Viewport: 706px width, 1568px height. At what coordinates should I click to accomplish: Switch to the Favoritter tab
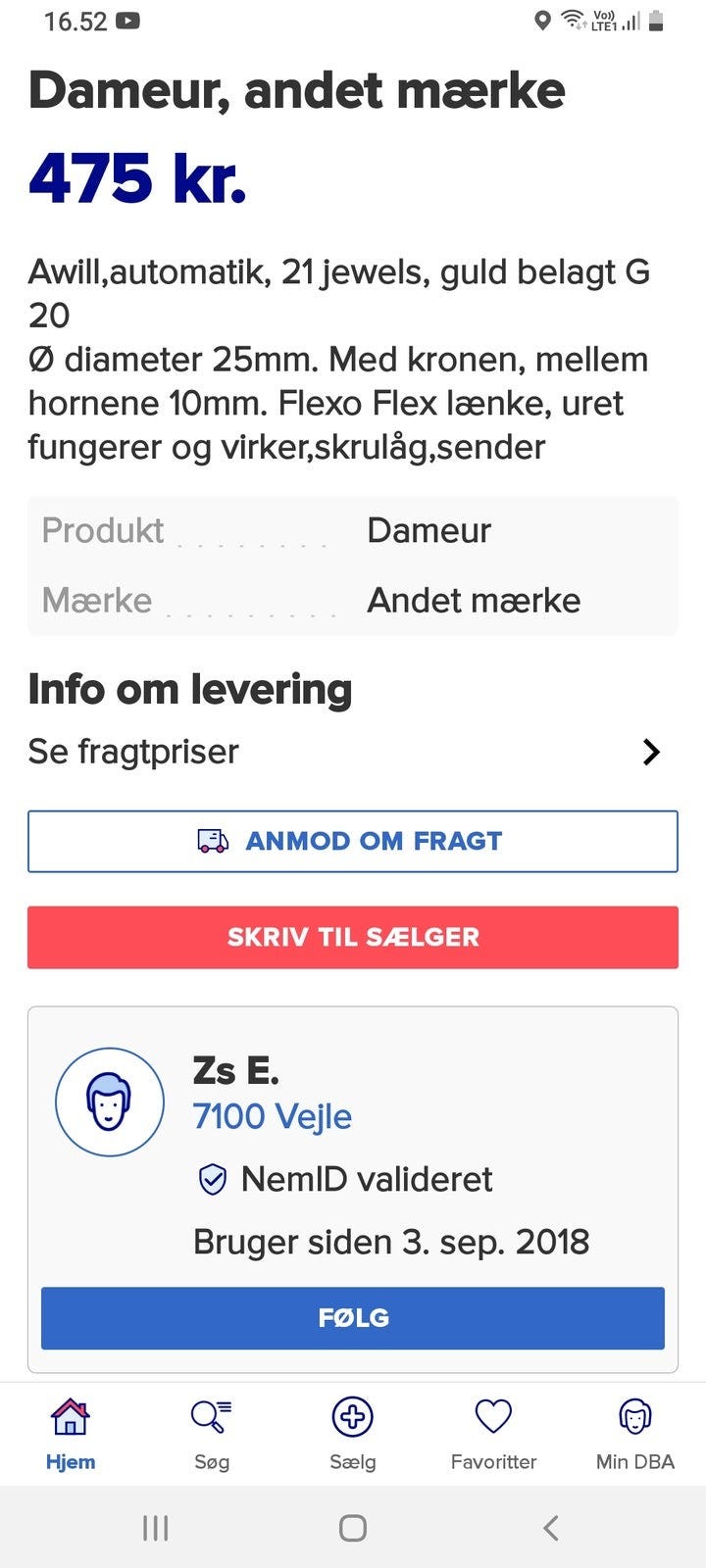(493, 1433)
